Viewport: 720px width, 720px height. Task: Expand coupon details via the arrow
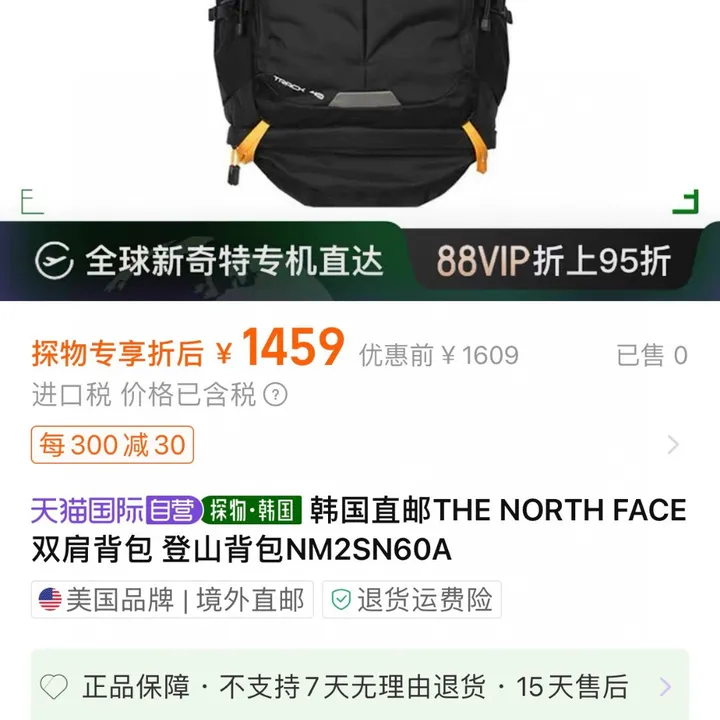click(x=673, y=444)
